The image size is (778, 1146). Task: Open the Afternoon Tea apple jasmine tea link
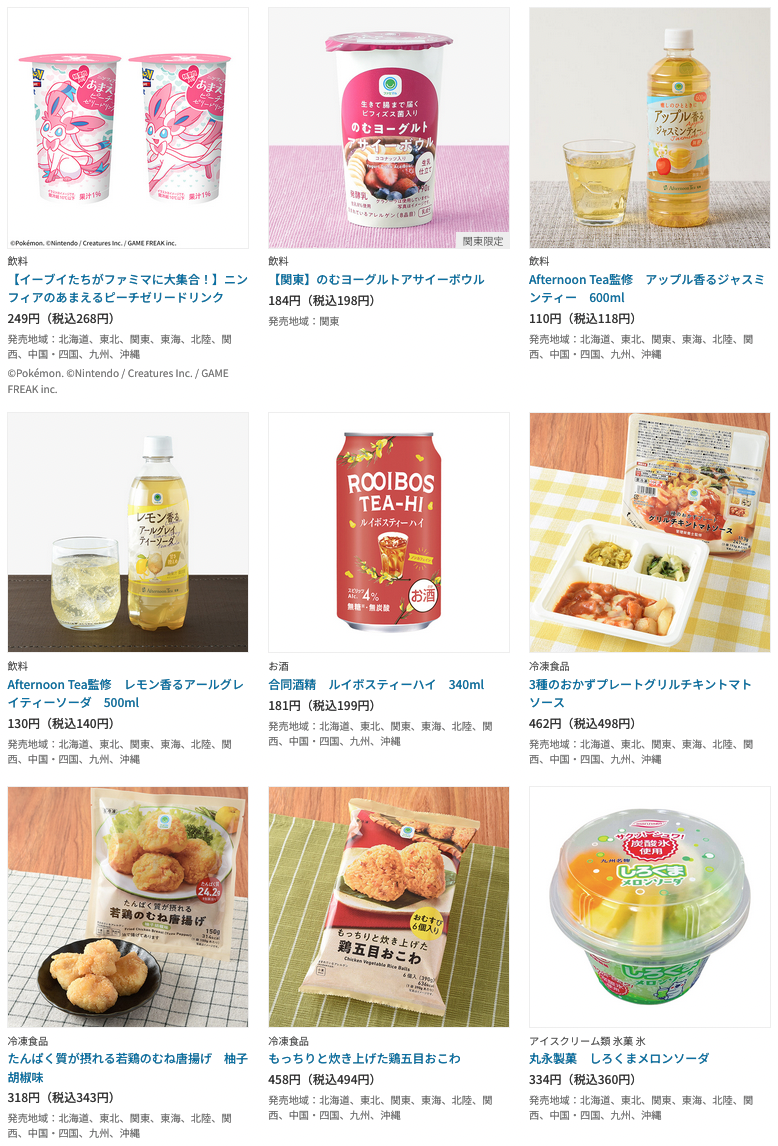(646, 288)
